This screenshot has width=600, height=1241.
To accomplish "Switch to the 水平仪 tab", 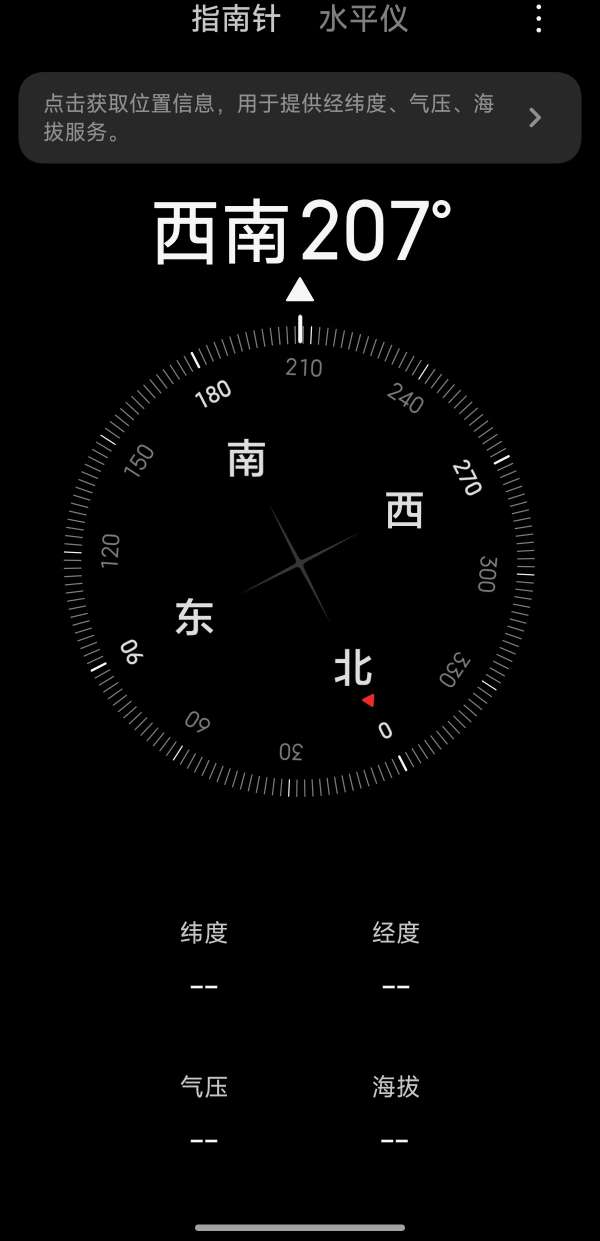I will coord(363,19).
